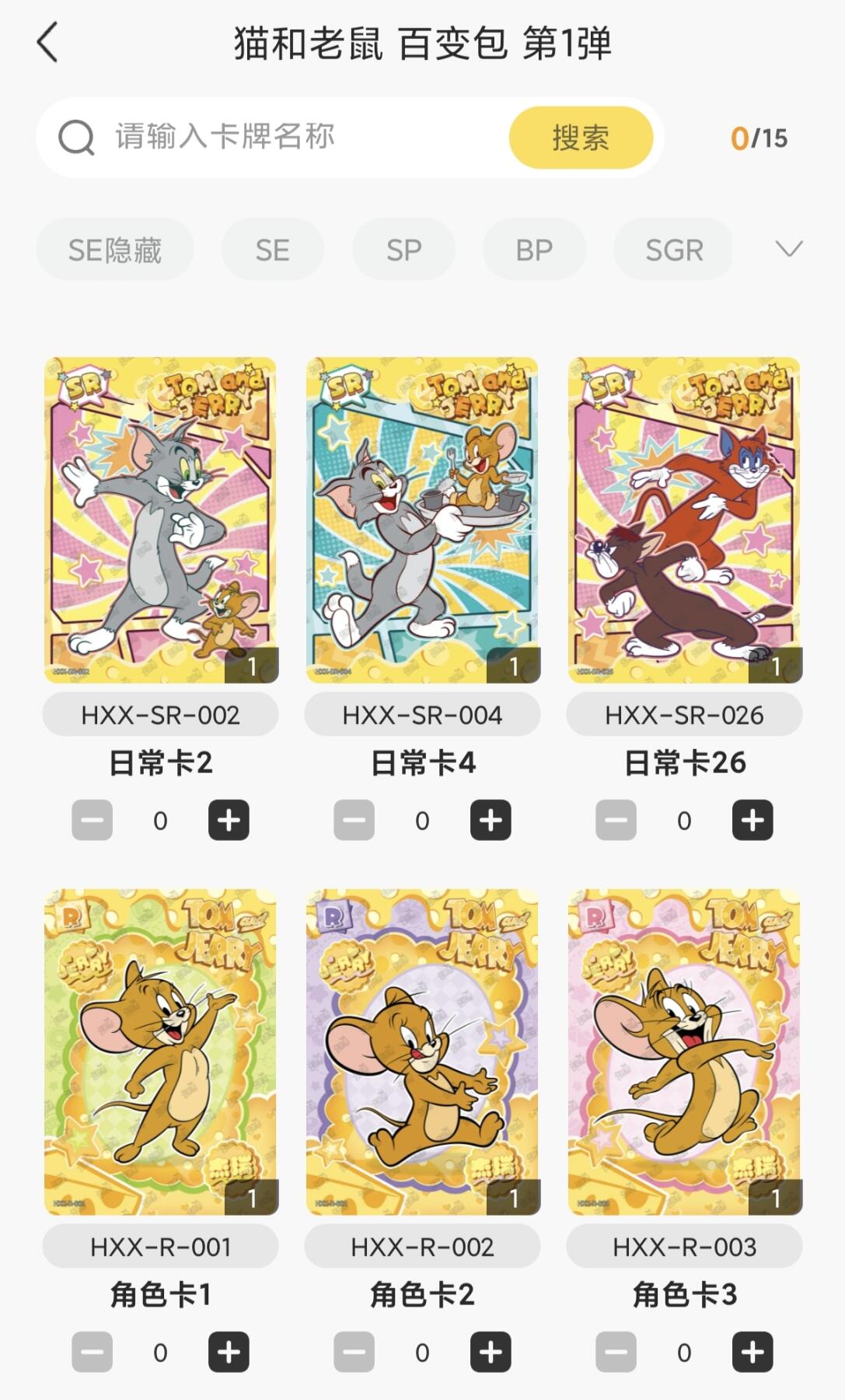Viewport: 845px width, 1400px height.
Task: Open card HXX-R-001 角色卡1 image
Action: coord(160,1052)
